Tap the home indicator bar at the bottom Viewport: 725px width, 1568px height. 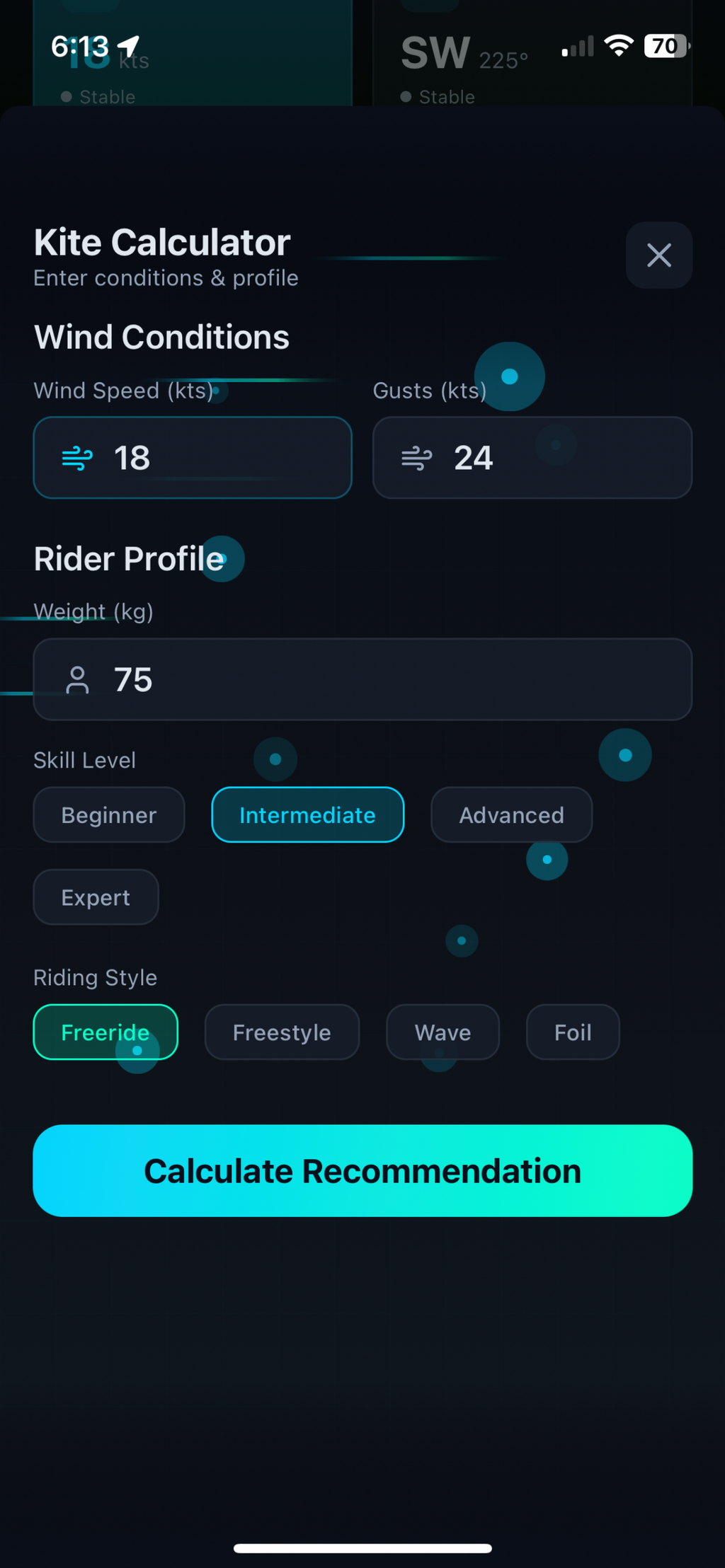pos(362,1546)
